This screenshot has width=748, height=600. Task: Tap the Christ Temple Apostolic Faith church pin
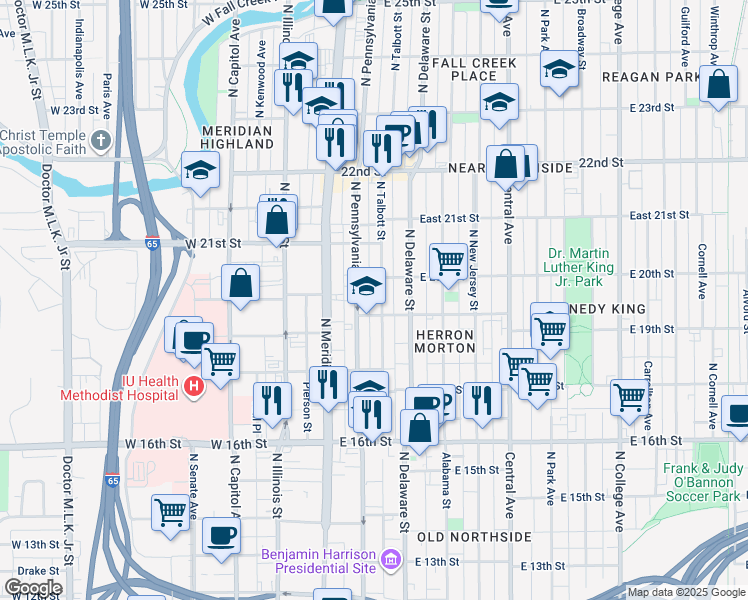click(100, 141)
